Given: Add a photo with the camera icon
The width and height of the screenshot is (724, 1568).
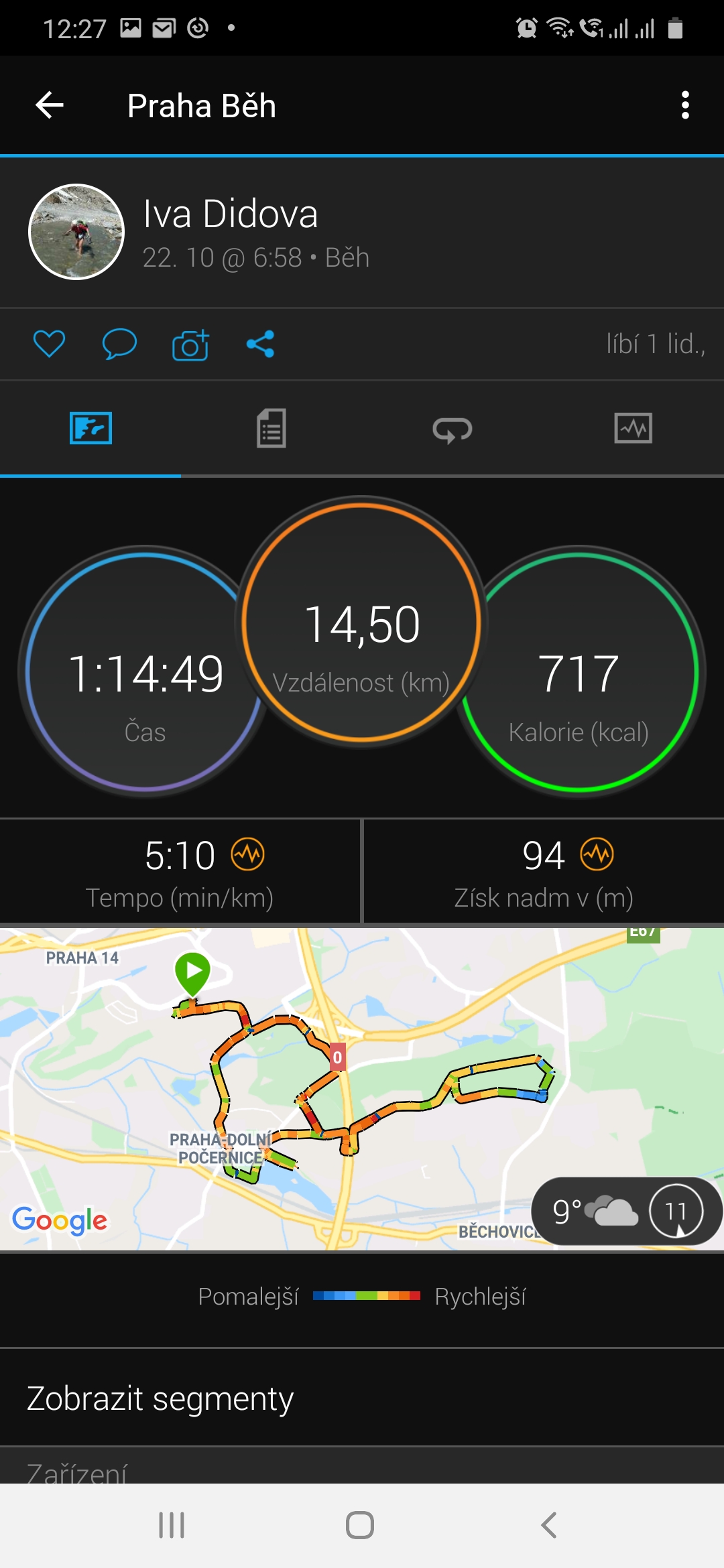Looking at the screenshot, I should tap(190, 344).
